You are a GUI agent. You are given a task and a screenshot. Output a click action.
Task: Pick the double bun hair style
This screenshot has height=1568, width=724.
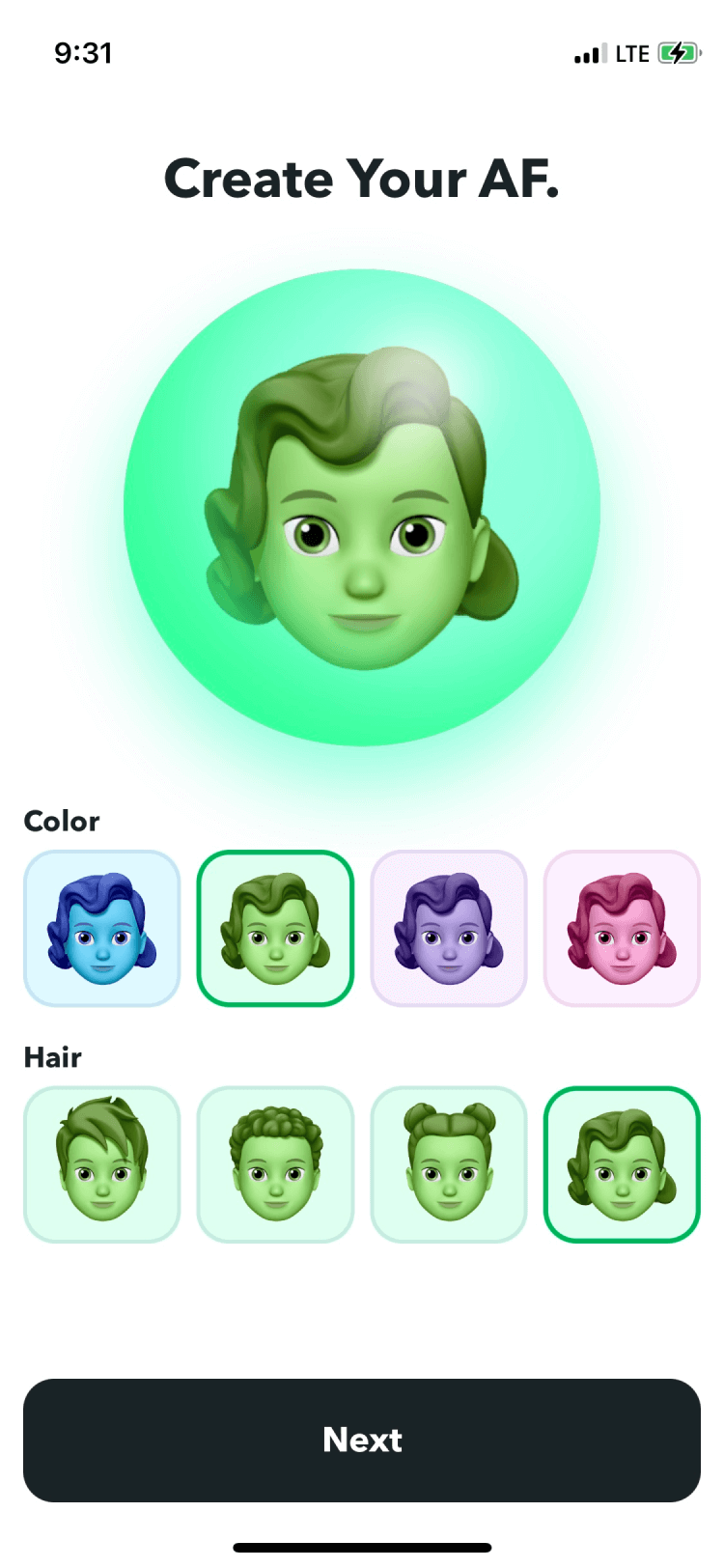(449, 1164)
